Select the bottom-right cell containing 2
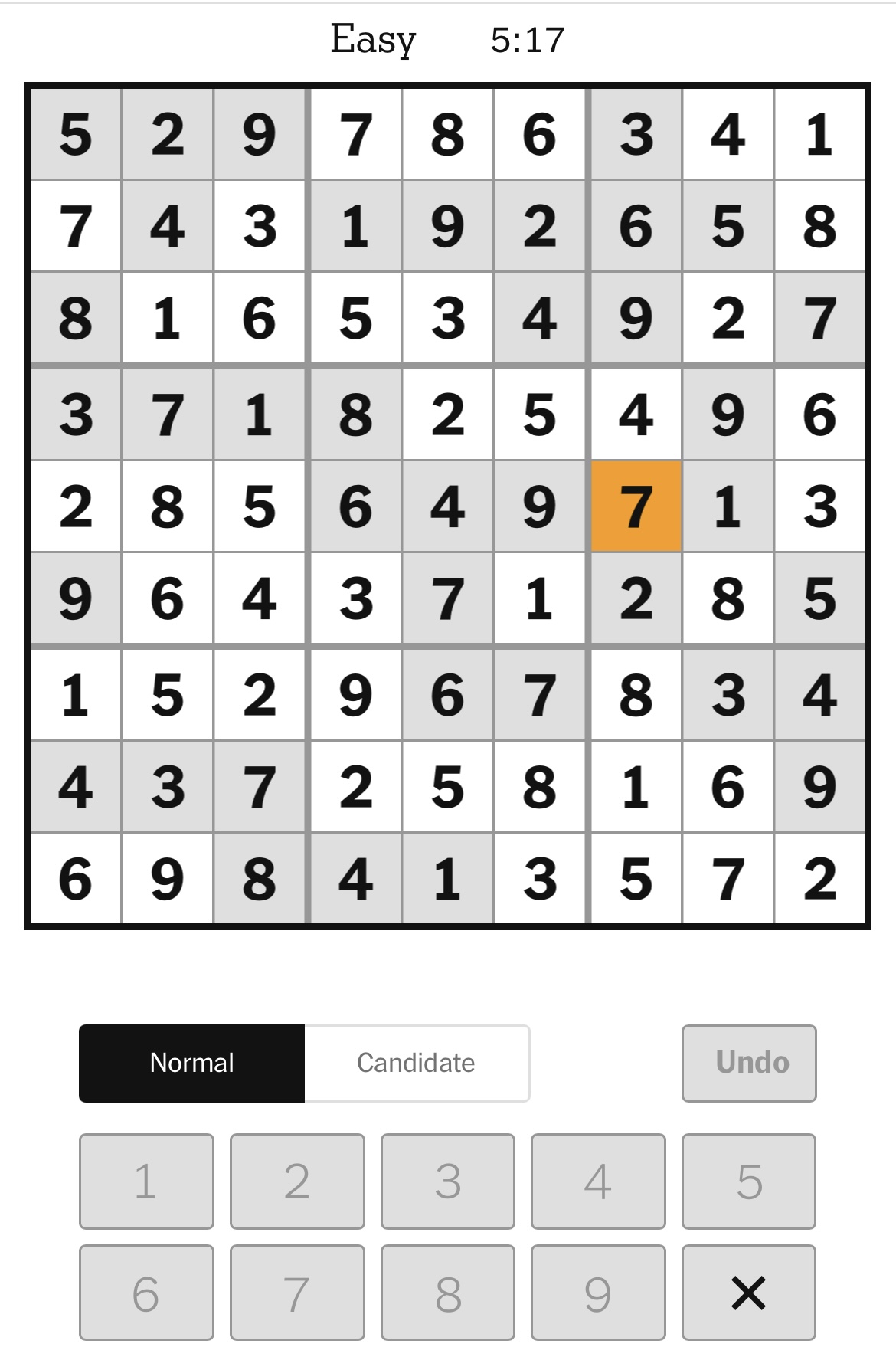 [x=819, y=878]
